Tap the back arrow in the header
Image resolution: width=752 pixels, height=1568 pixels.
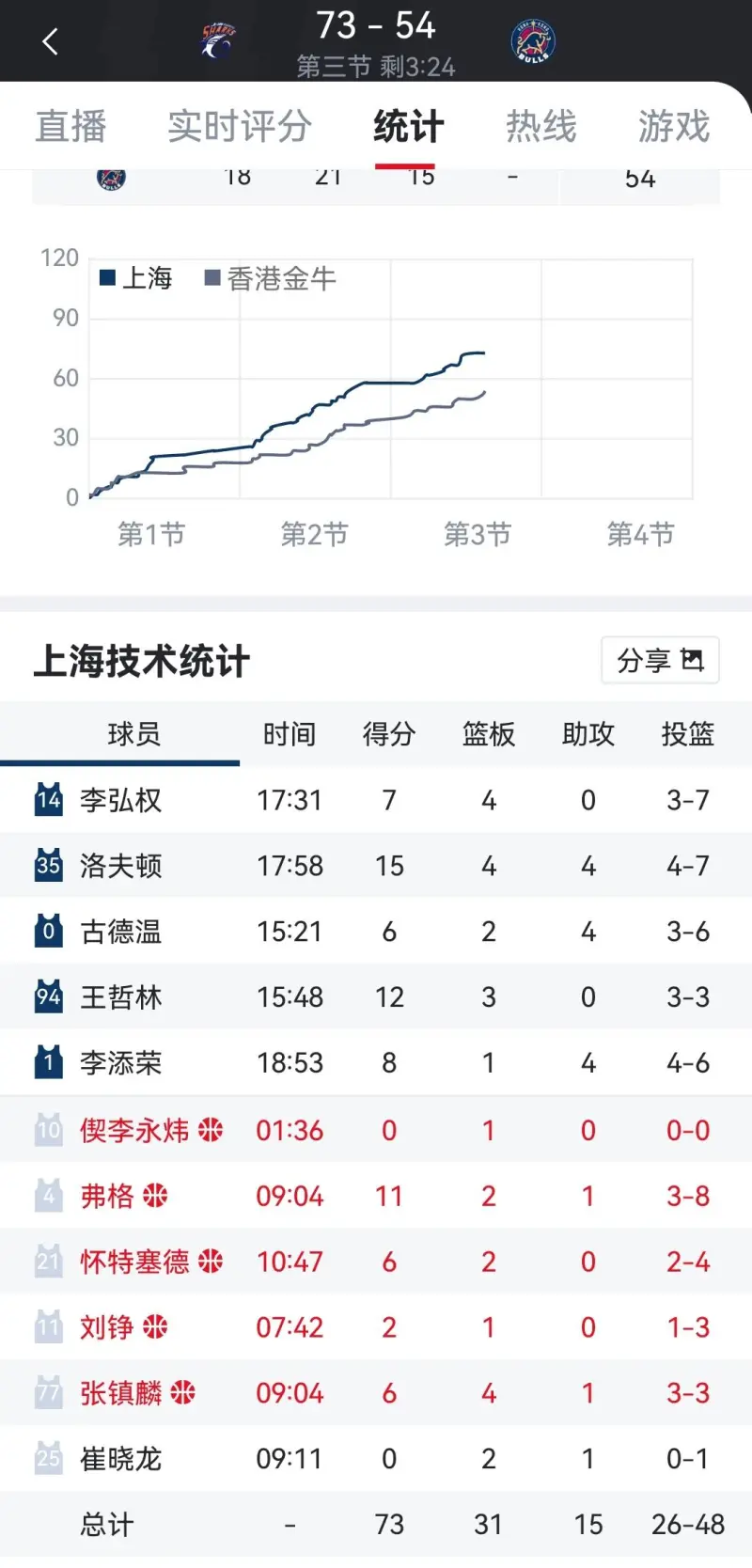(52, 40)
